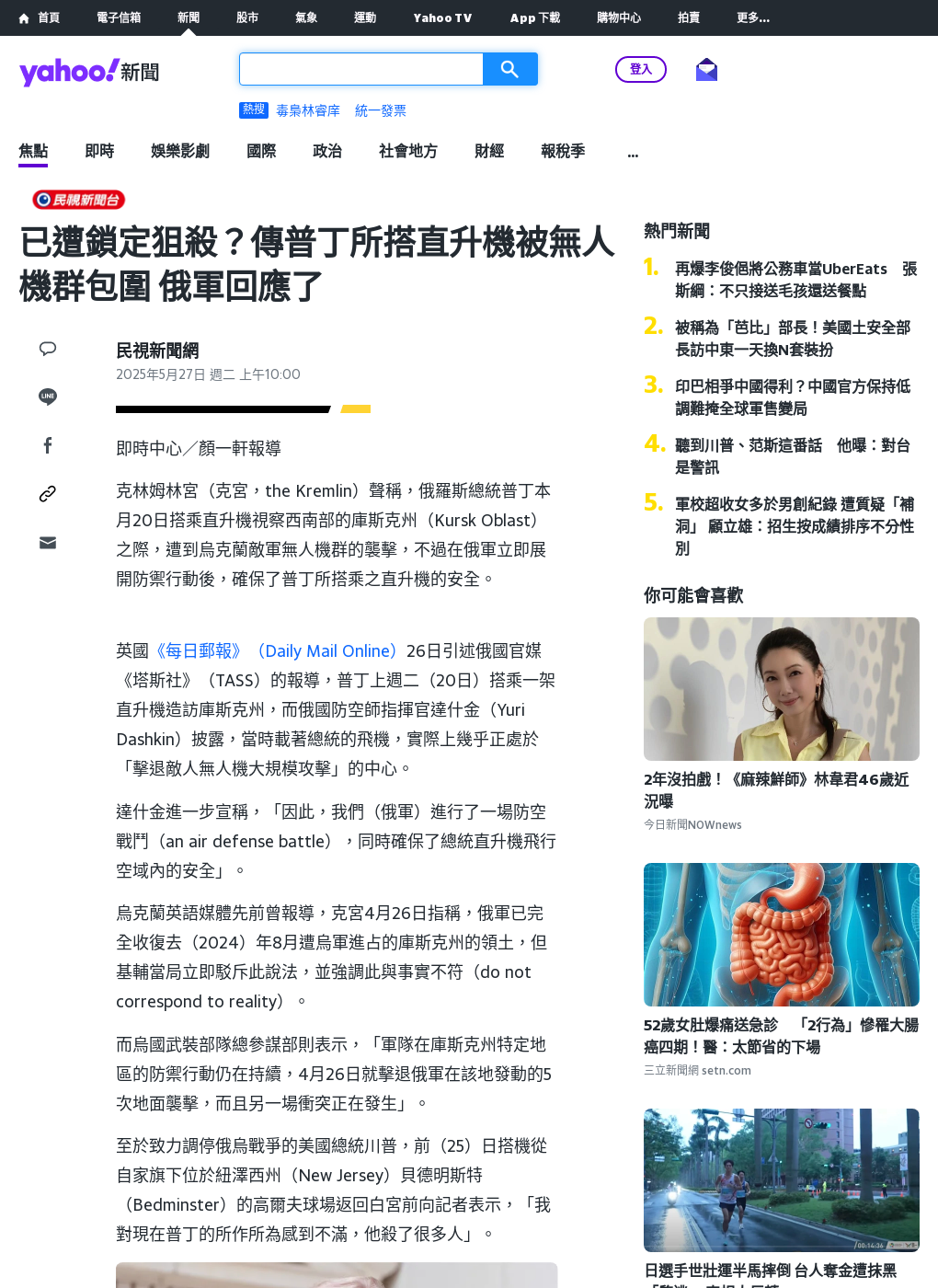Open the 娛樂影劇 tab
Image resolution: width=938 pixels, height=1288 pixels.
point(180,151)
